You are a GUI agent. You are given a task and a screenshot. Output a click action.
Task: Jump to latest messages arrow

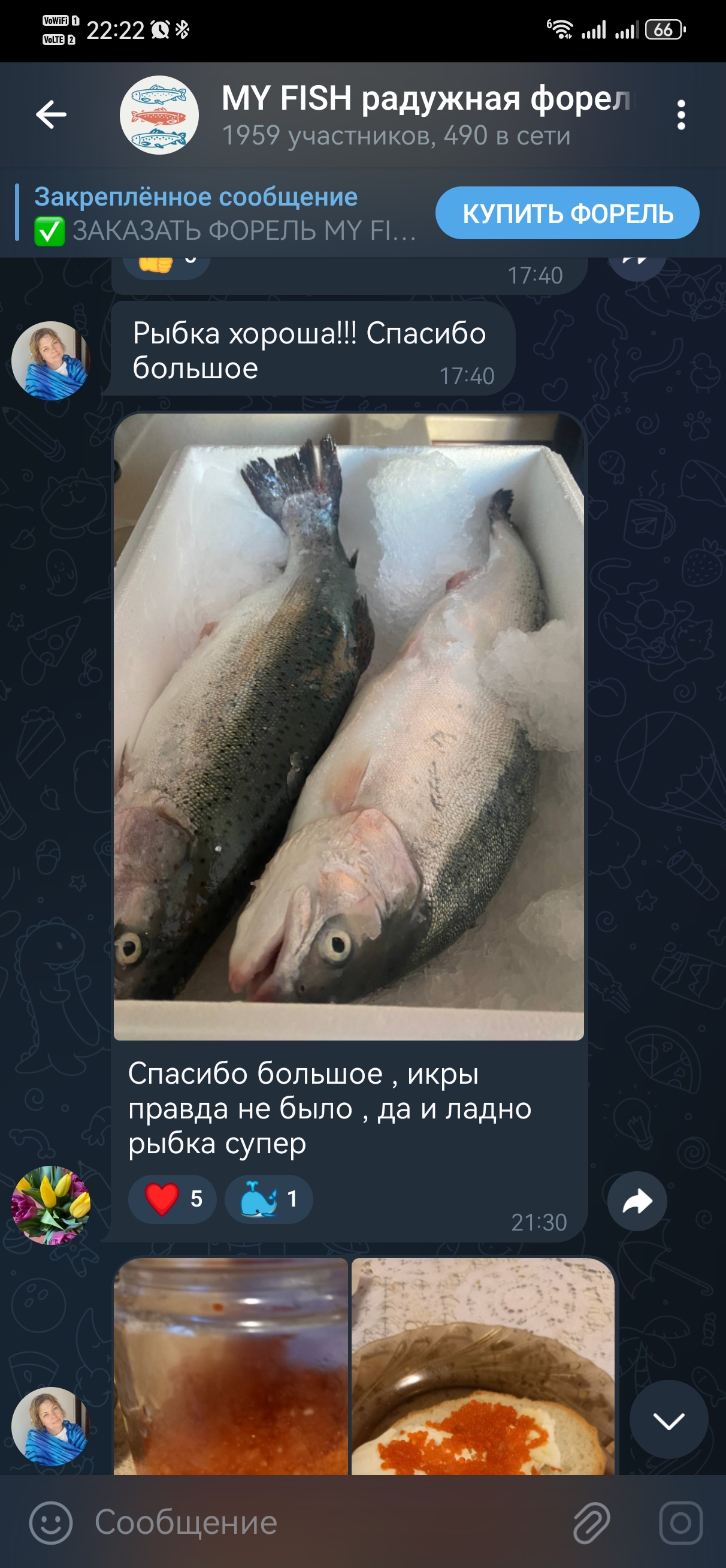(668, 1420)
